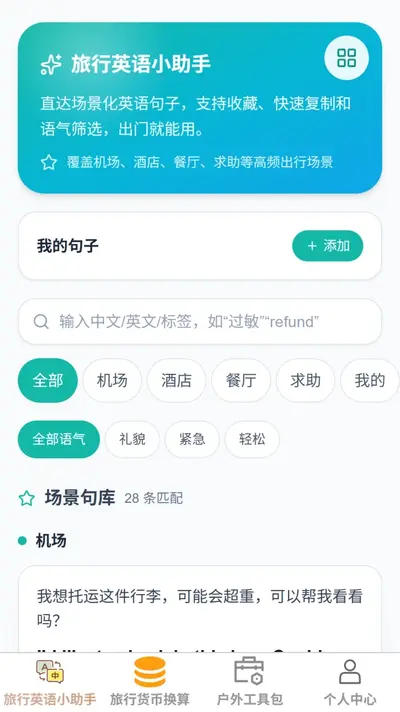Open the 户外工具包 tab
The height and width of the screenshot is (712, 400).
coord(250,682)
